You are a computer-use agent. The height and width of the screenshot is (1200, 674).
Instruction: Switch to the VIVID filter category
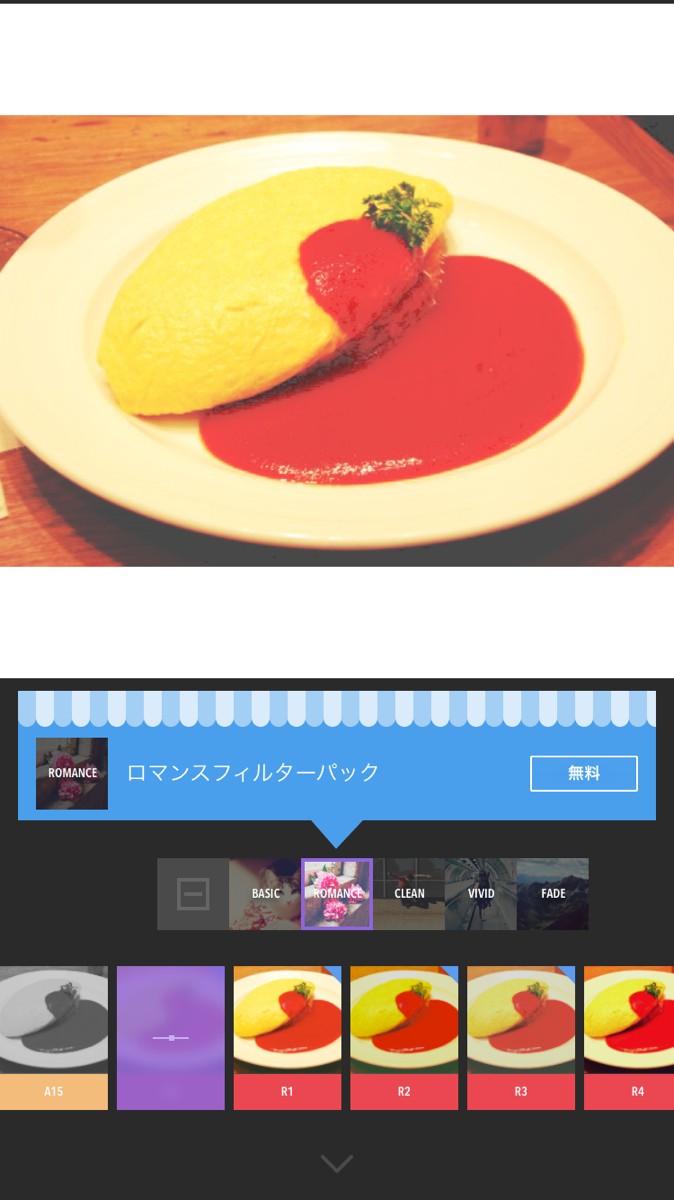[x=481, y=893]
